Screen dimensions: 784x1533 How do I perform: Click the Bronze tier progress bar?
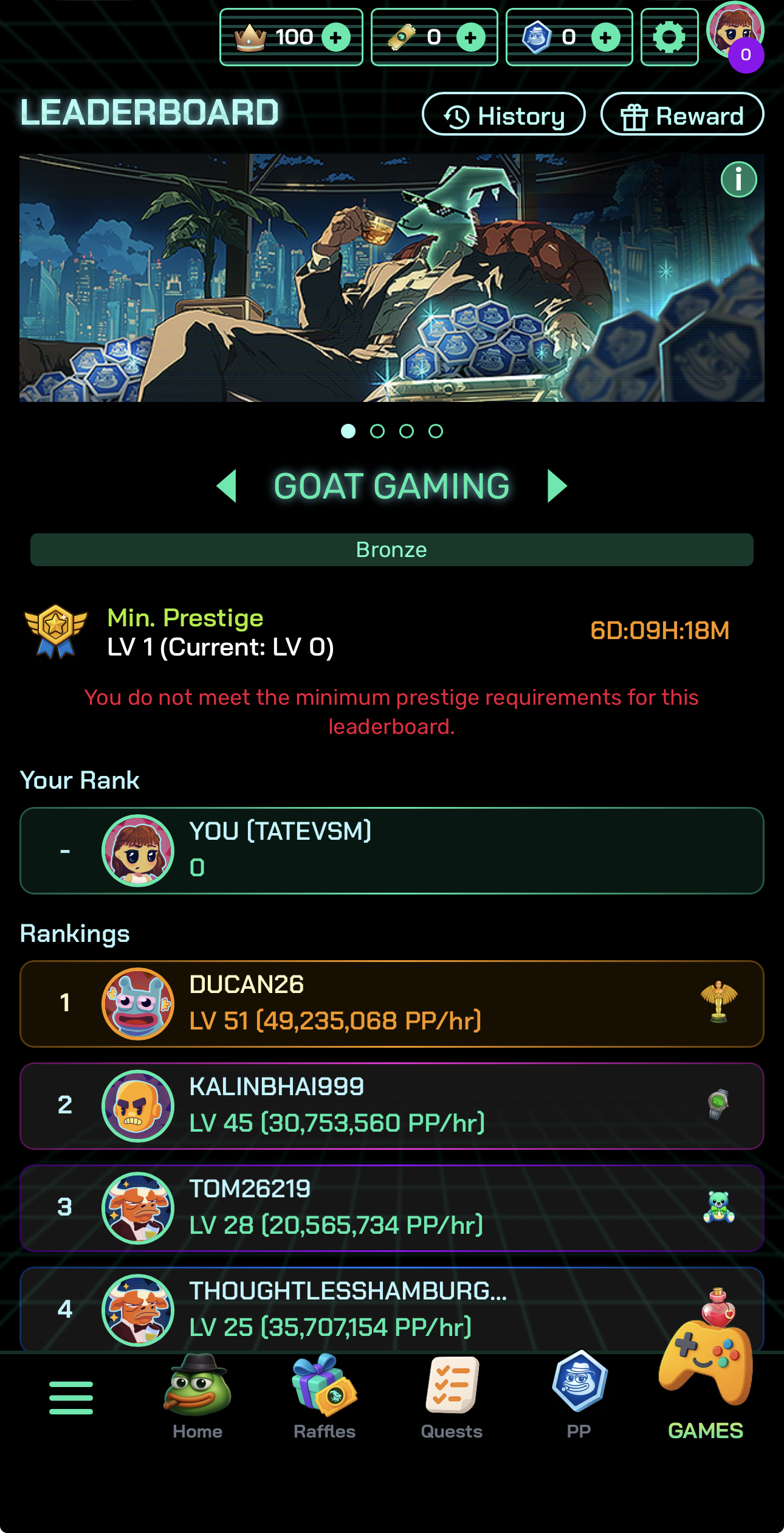(x=392, y=549)
